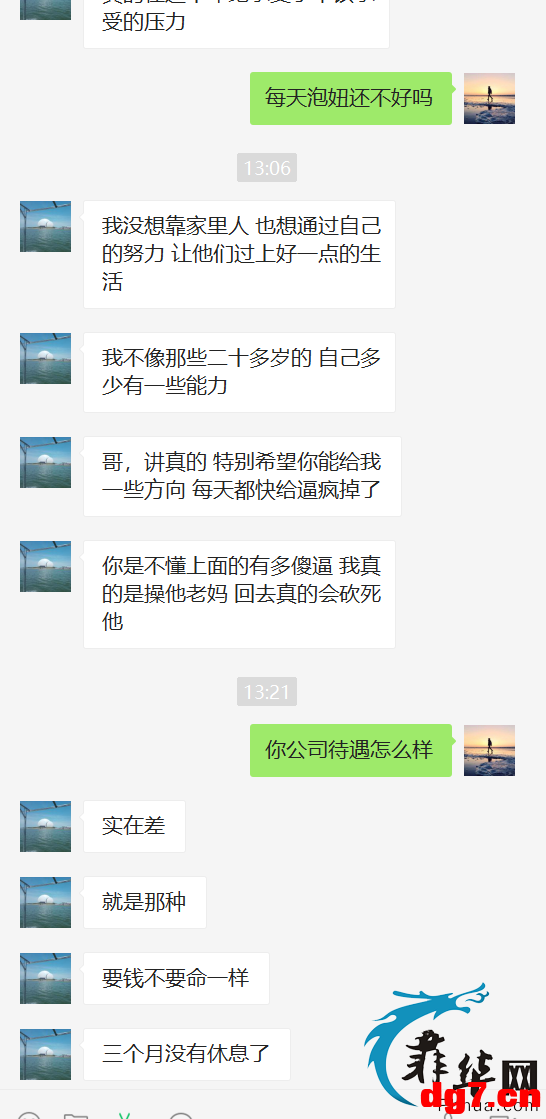Open contact avatar beside '三个月没有休息了'

tap(46, 1054)
